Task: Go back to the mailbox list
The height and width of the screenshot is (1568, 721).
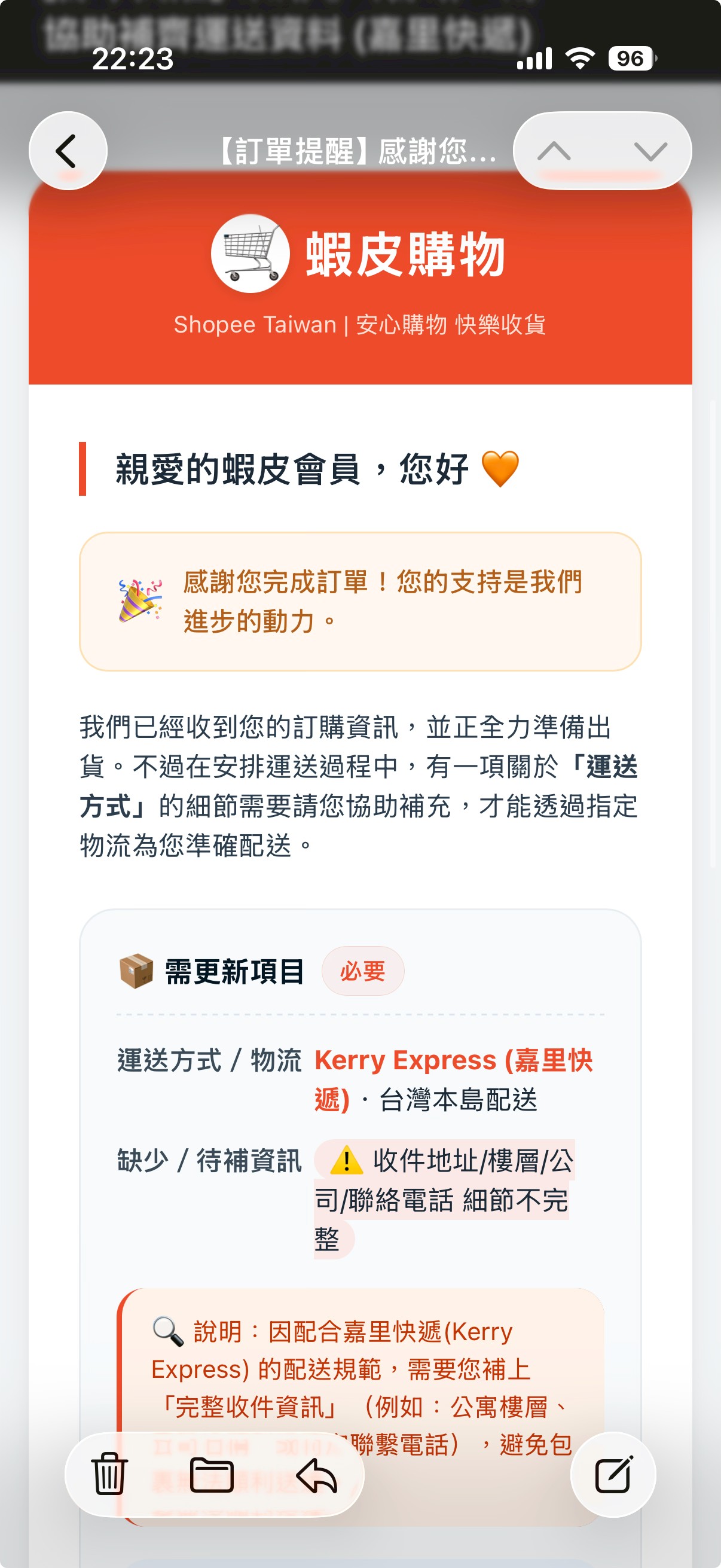Action: point(68,151)
